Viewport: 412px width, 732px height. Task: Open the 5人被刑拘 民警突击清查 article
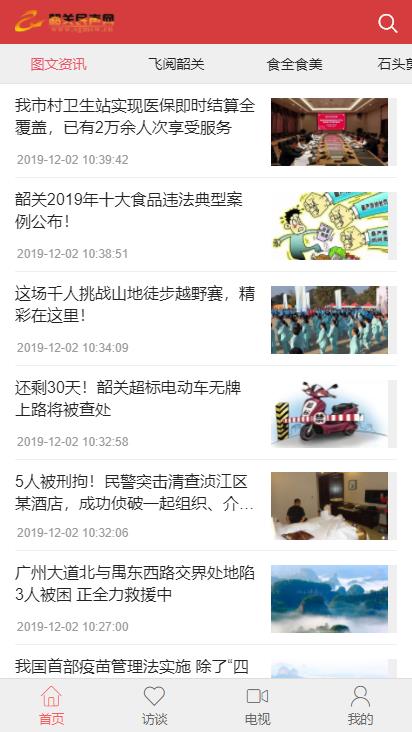206,505
